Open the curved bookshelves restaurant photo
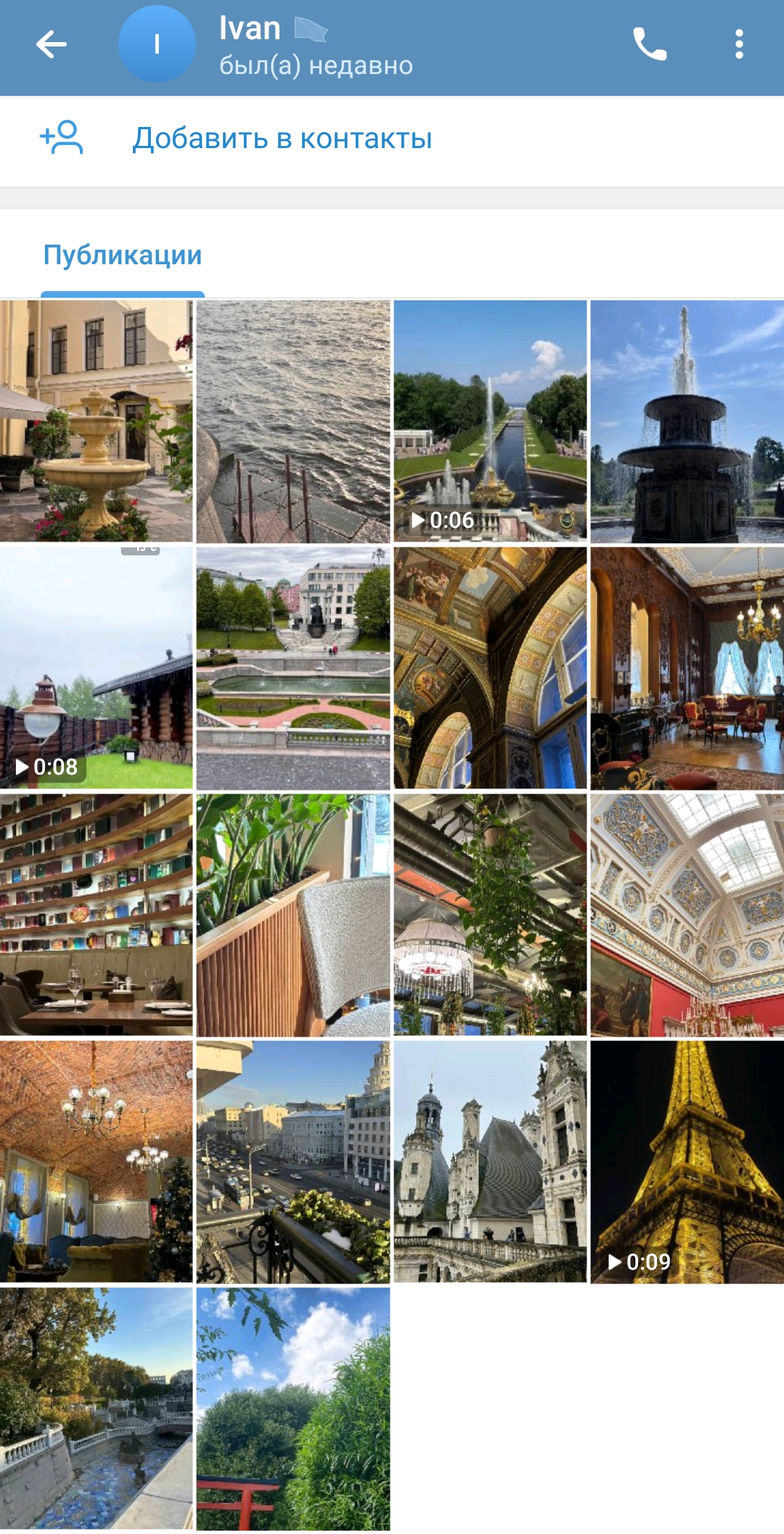Screen dimensions: 784x1534 tap(97, 915)
